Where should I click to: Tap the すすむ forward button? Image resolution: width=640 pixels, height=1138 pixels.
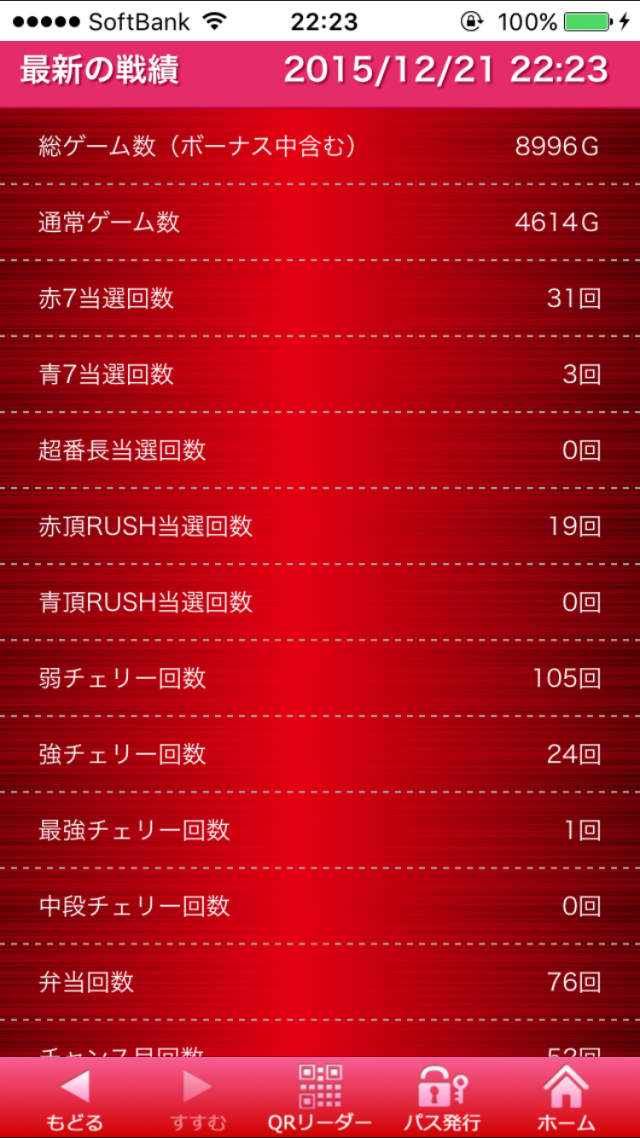point(197,1097)
